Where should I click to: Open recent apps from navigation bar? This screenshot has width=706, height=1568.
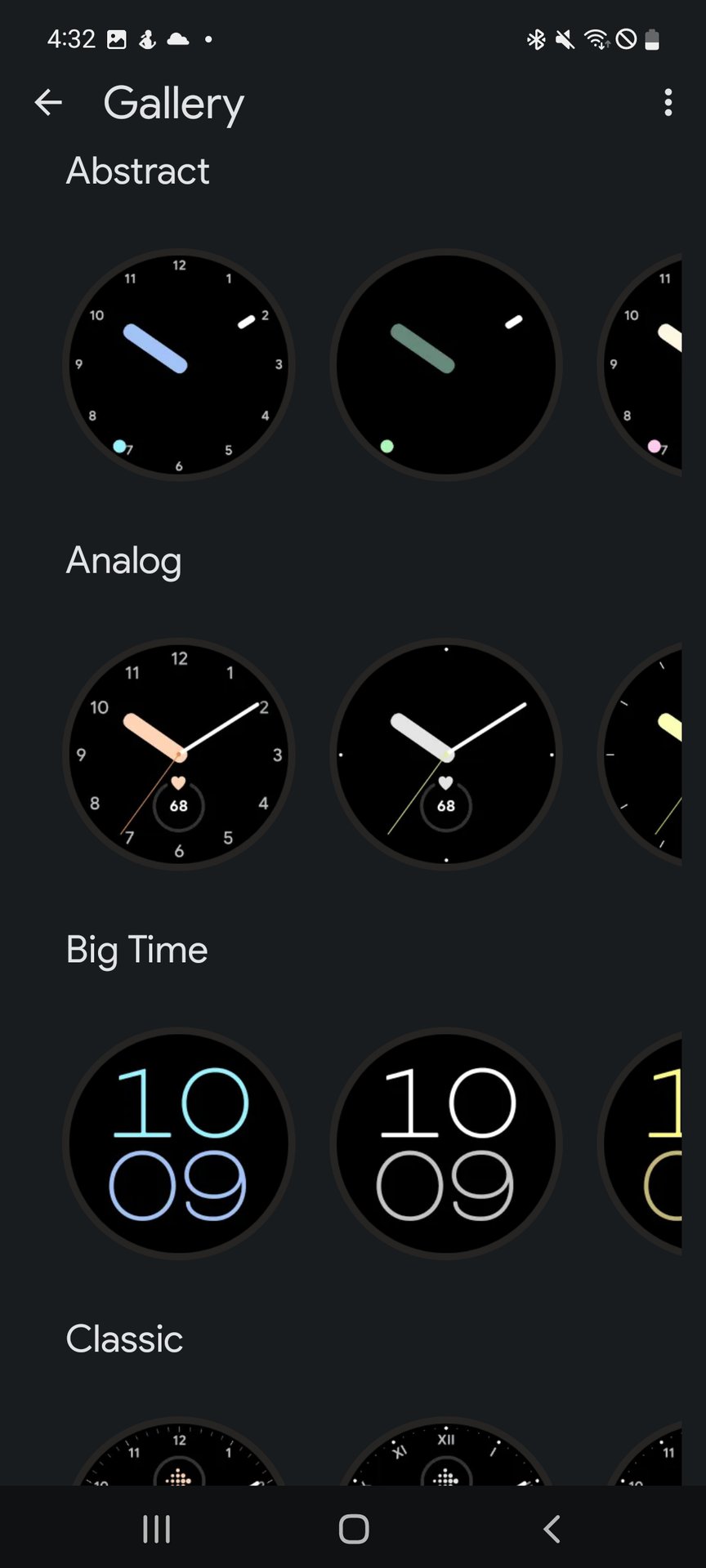point(156,1529)
